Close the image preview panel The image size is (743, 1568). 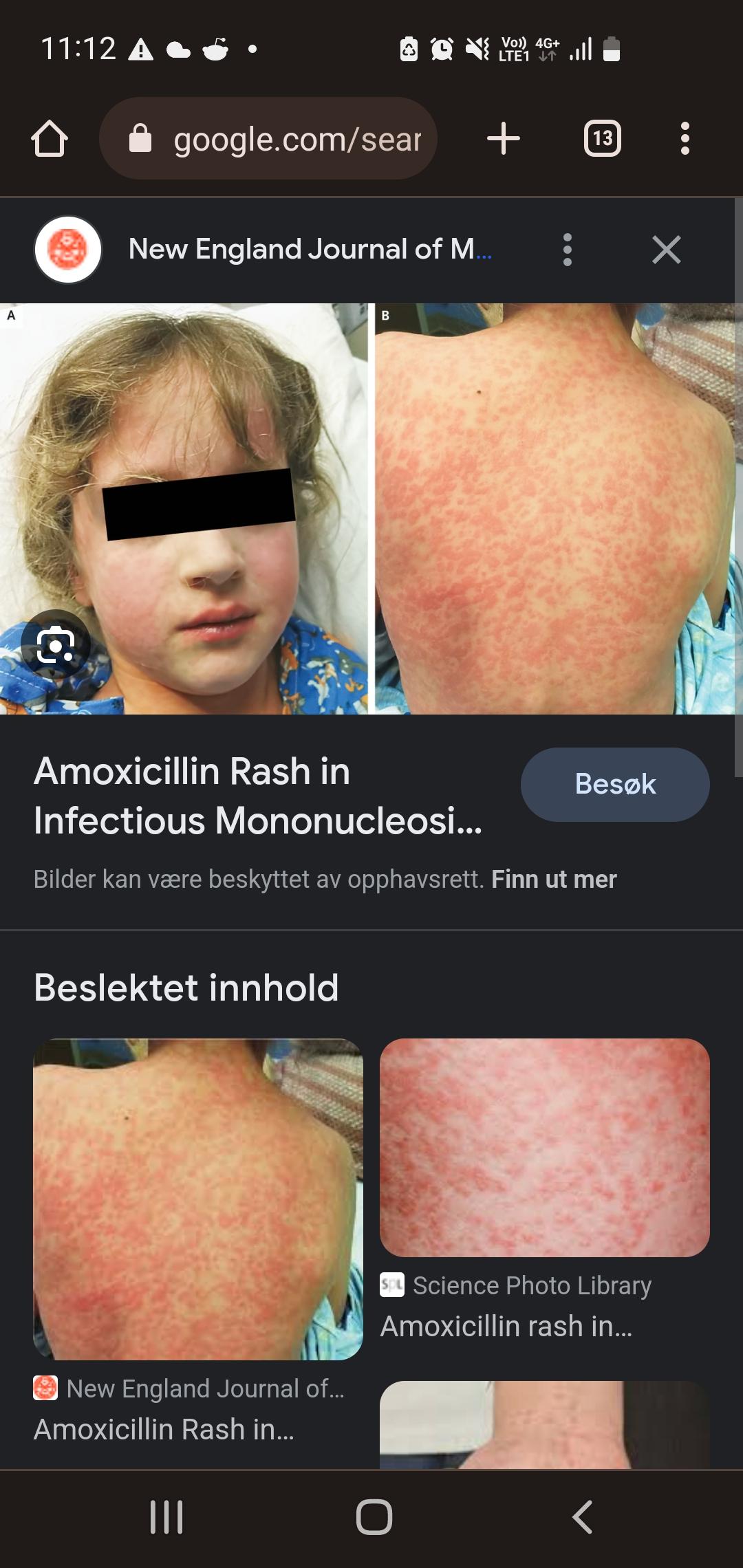coord(667,250)
